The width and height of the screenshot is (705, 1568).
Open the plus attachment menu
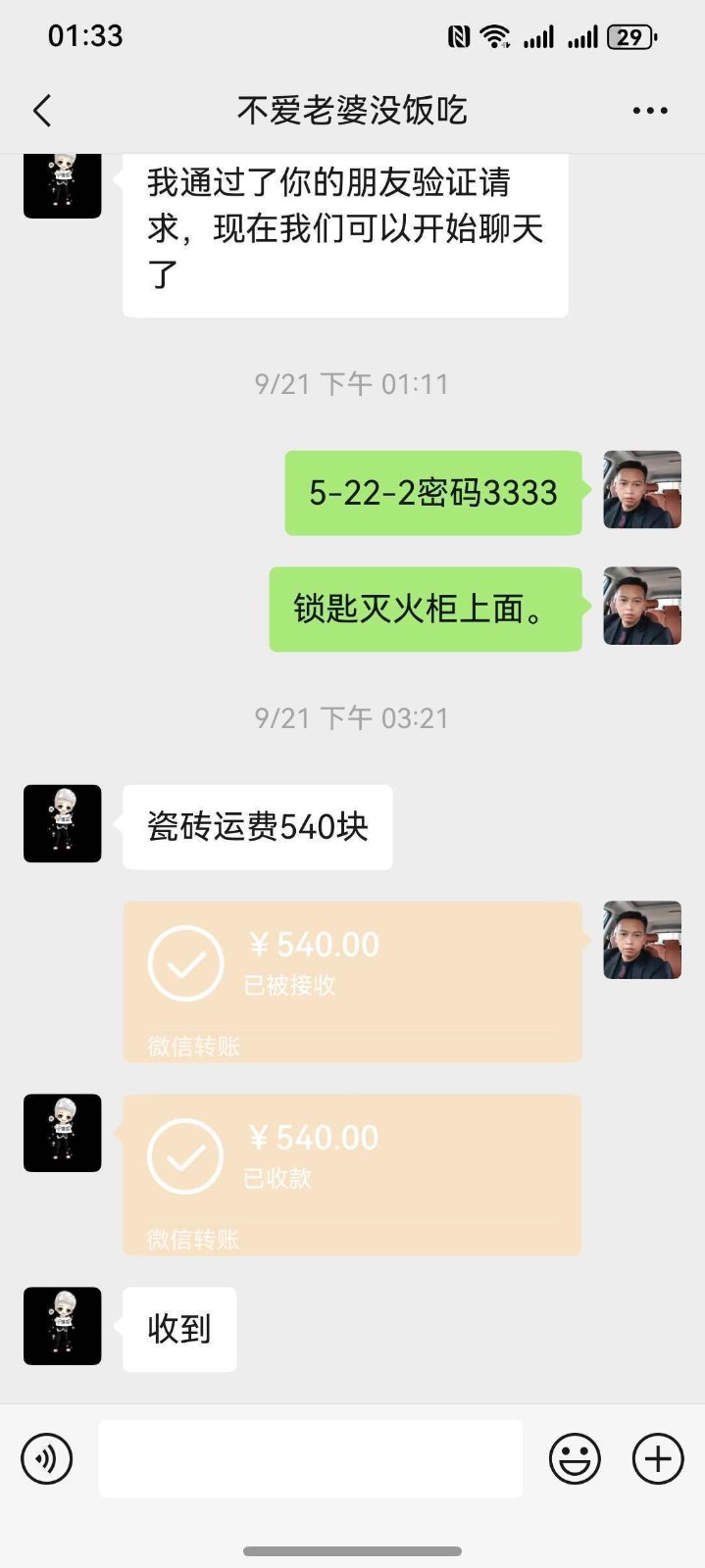(657, 1459)
